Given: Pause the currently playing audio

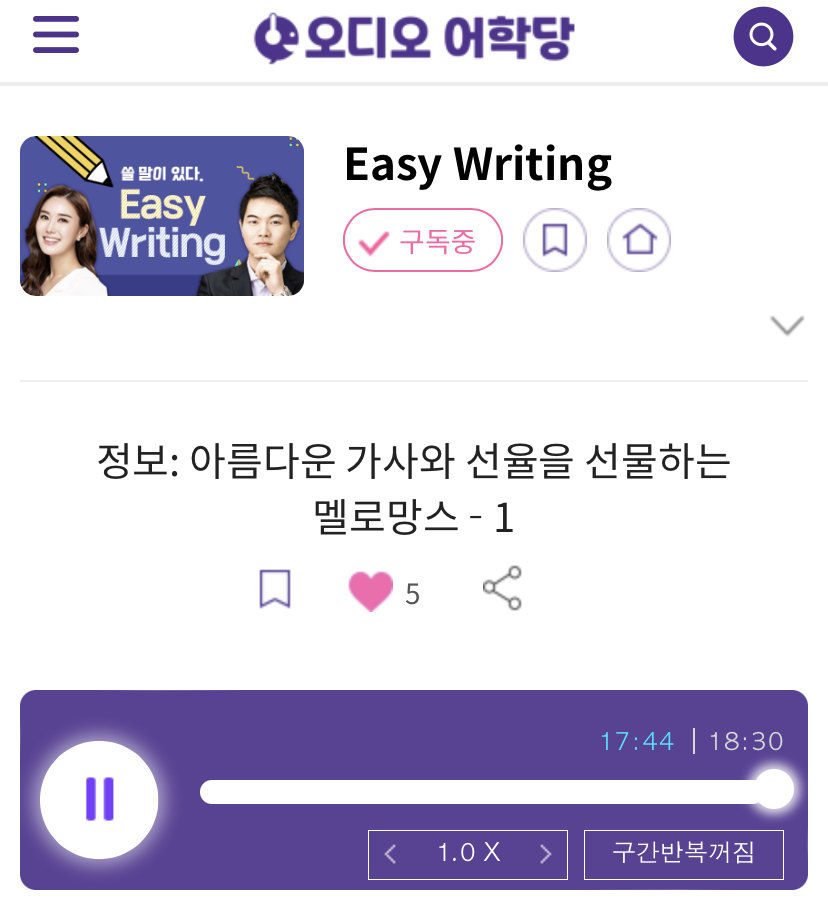Looking at the screenshot, I should point(98,800).
